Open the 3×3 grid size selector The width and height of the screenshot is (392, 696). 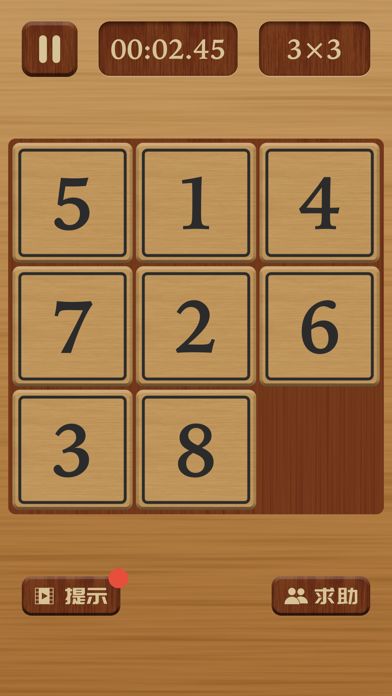pyautogui.click(x=314, y=49)
